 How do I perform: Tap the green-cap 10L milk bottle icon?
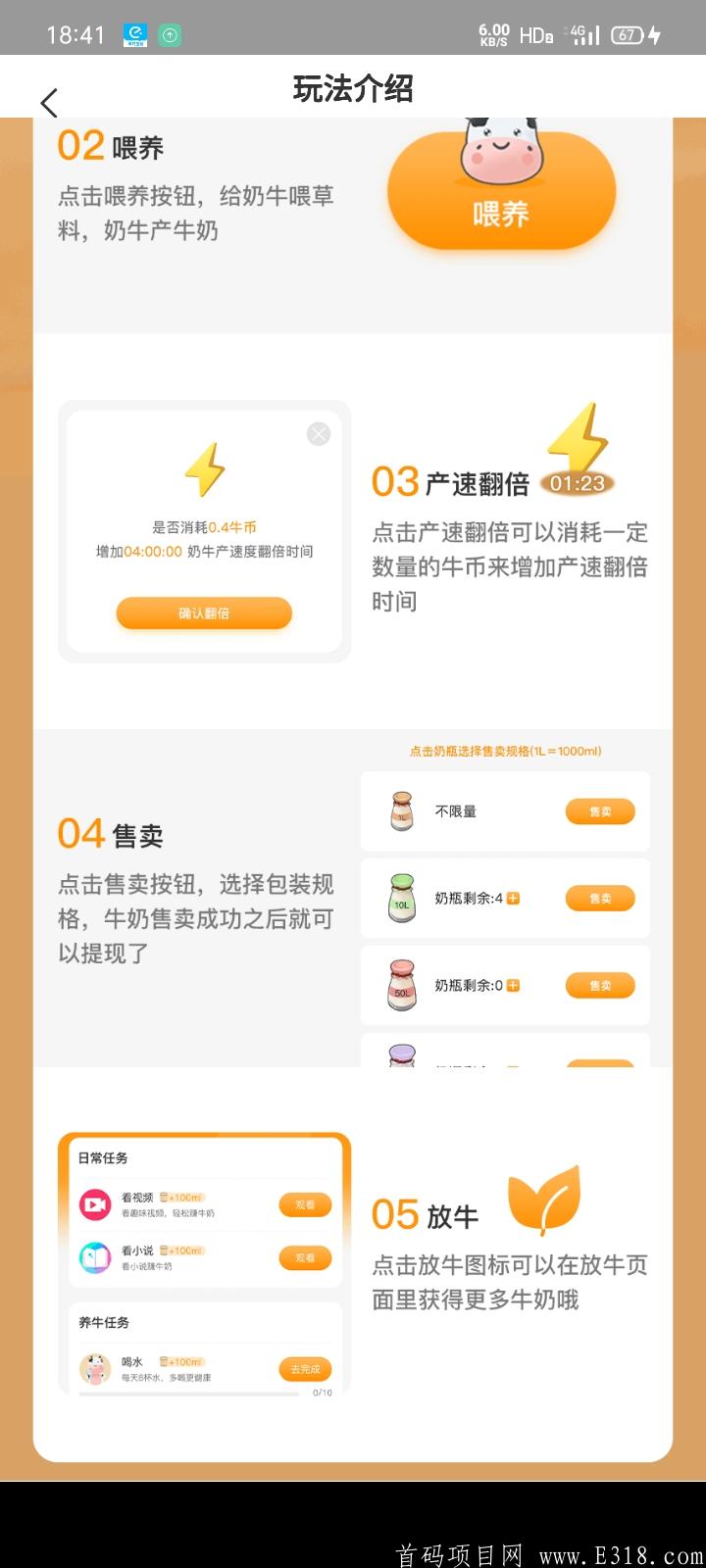point(401,898)
